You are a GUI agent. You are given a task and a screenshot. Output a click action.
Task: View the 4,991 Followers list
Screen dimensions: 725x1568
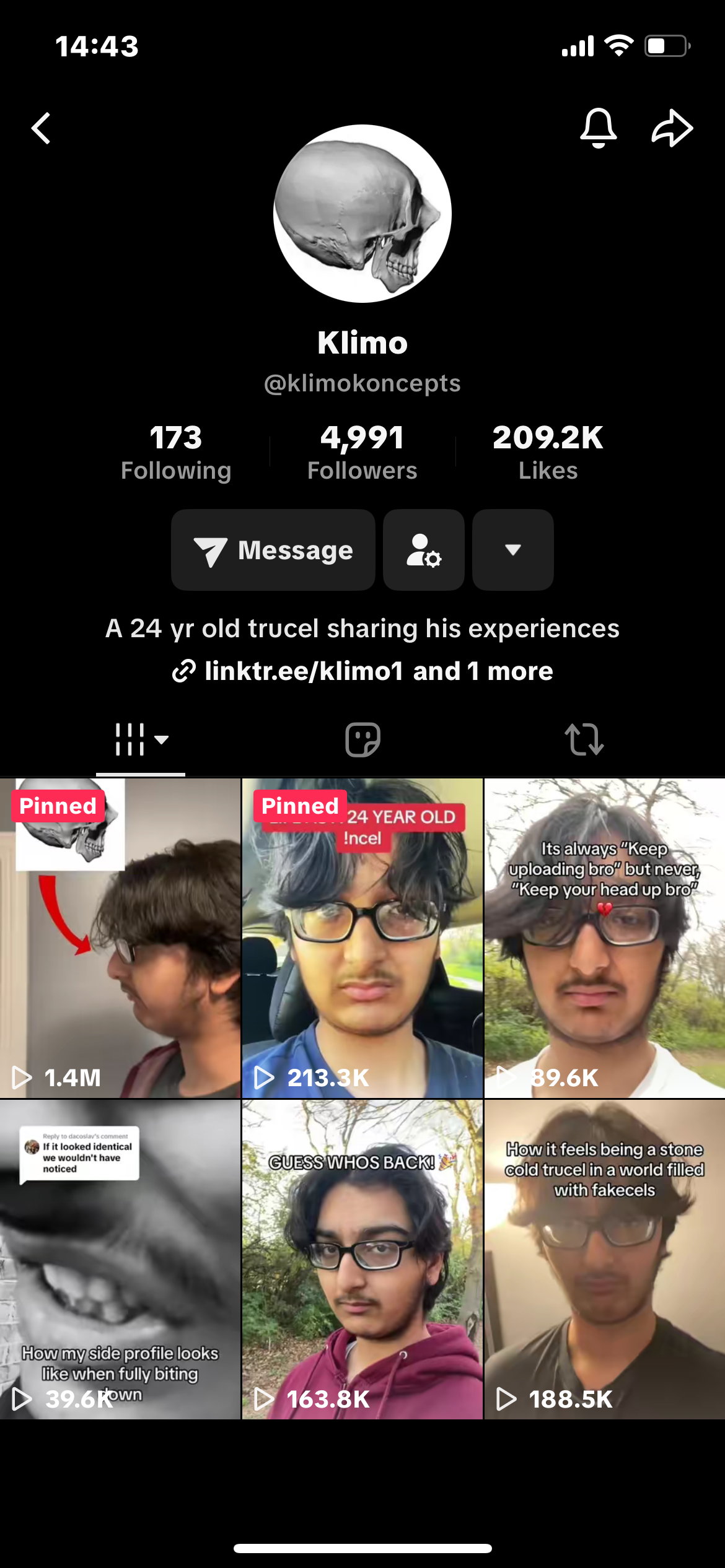point(362,453)
